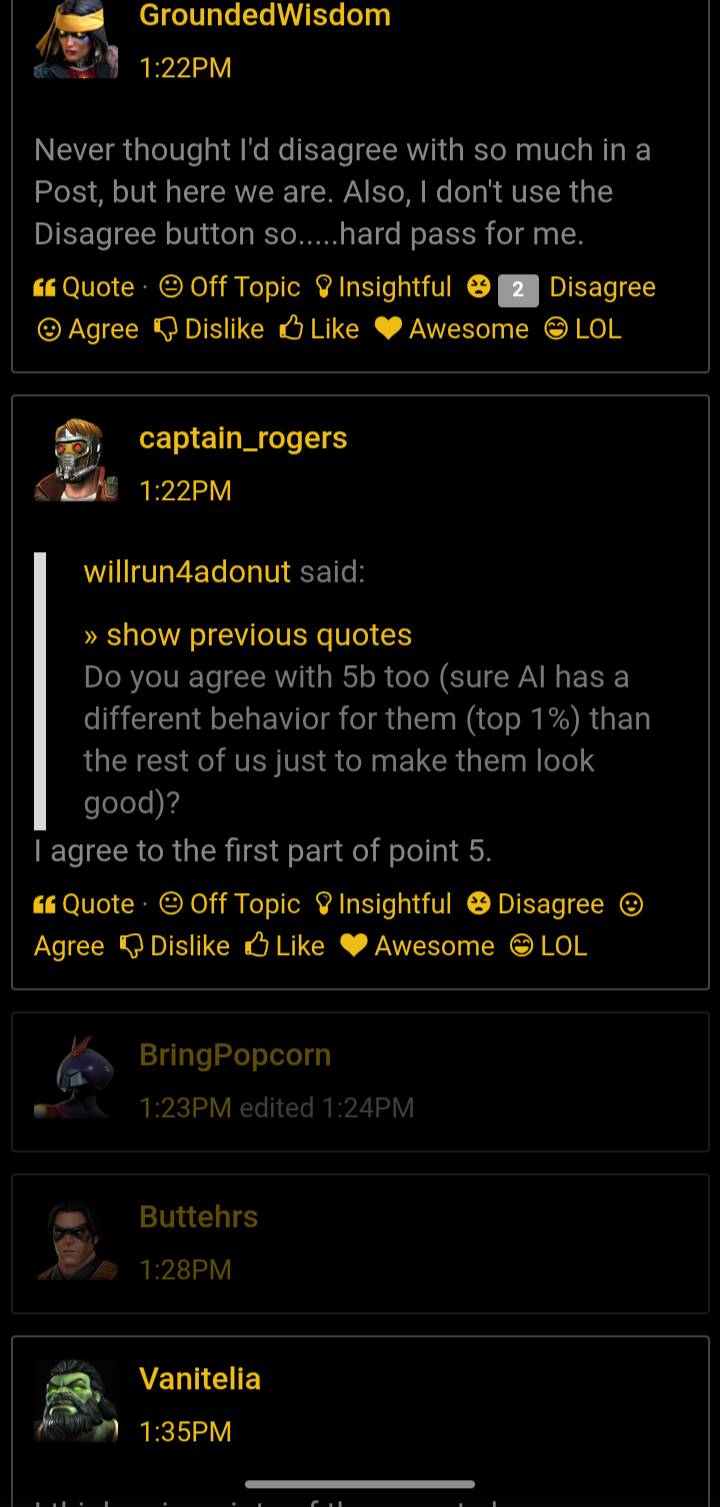Open Vanitelia's profile name
720x1507 pixels.
pyautogui.click(x=200, y=1379)
